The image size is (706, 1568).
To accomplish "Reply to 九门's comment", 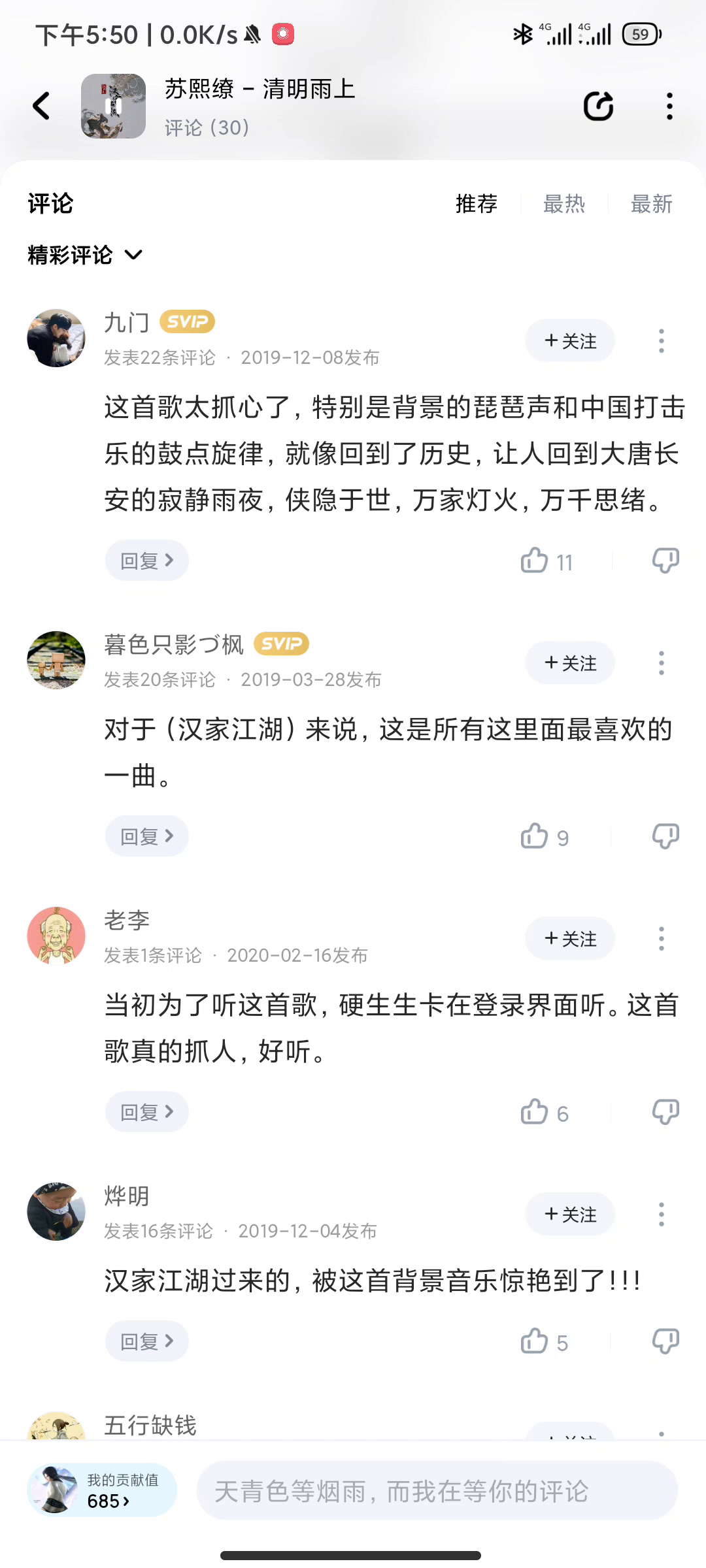I will [146, 561].
